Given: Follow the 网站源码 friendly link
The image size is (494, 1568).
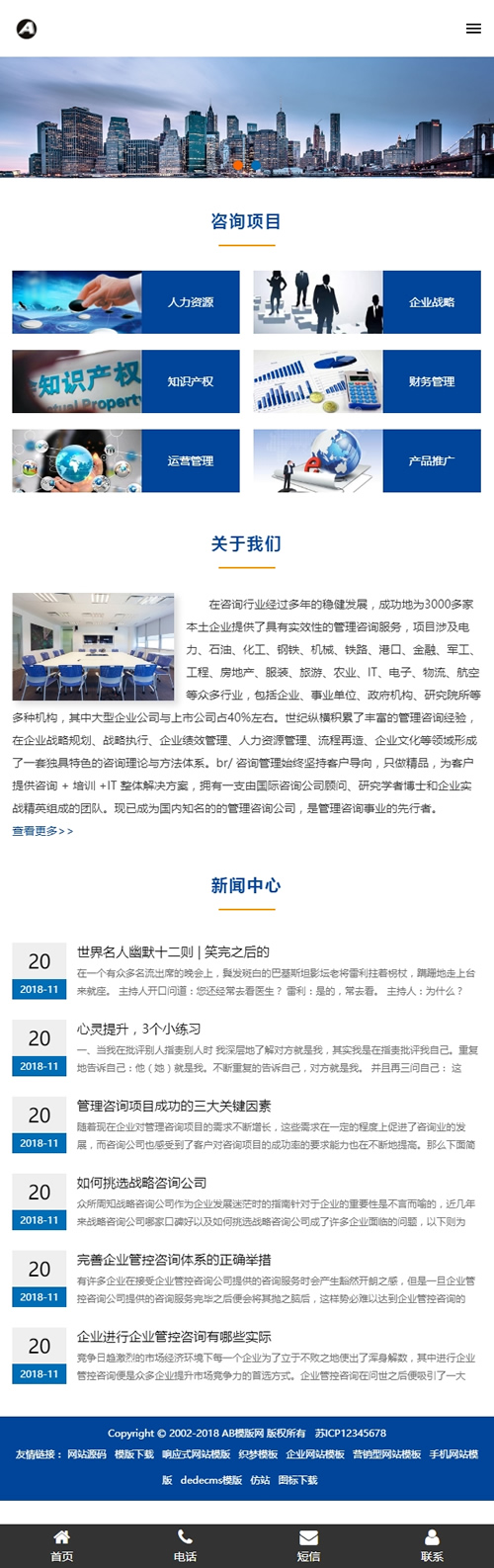Looking at the screenshot, I should click(x=87, y=1454).
